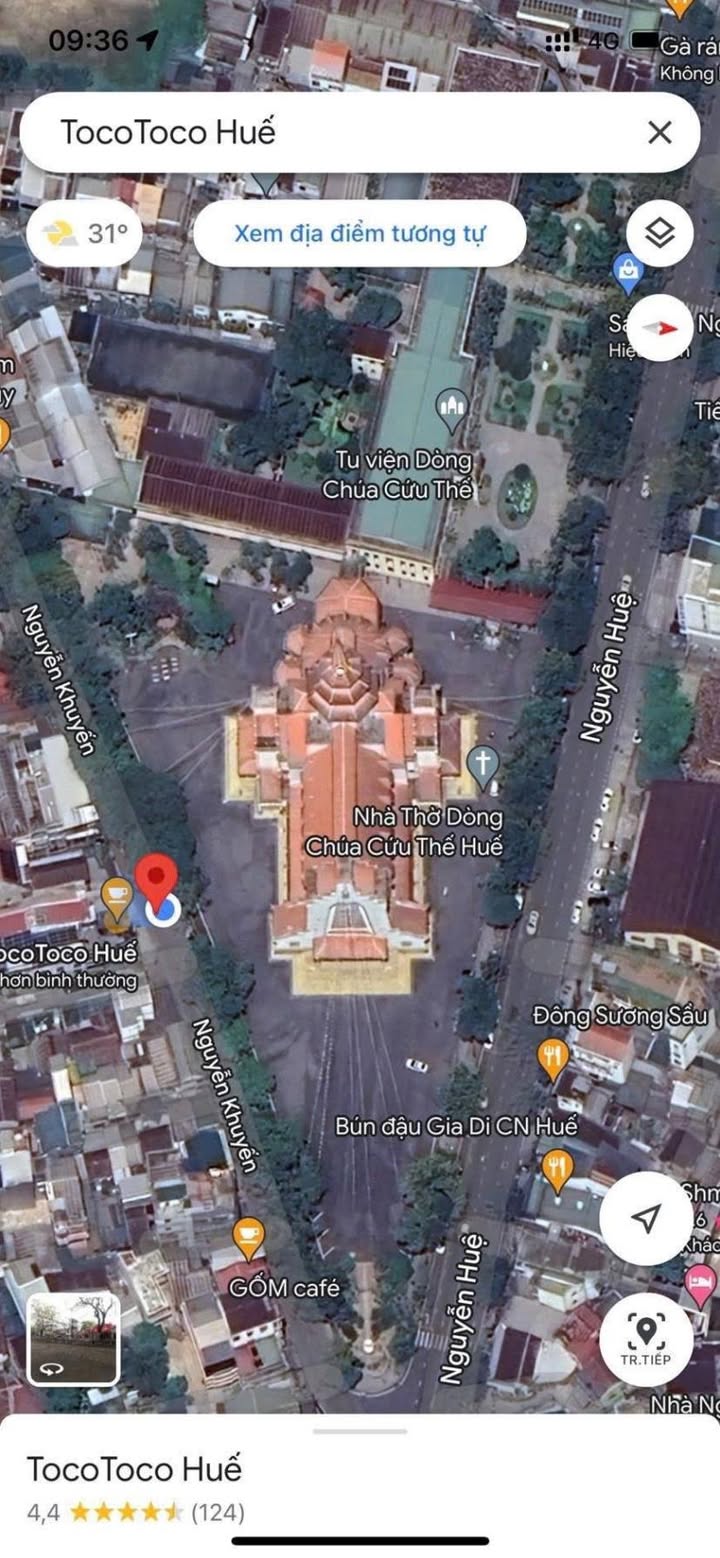Reset map orientation with the compass

coord(660,327)
